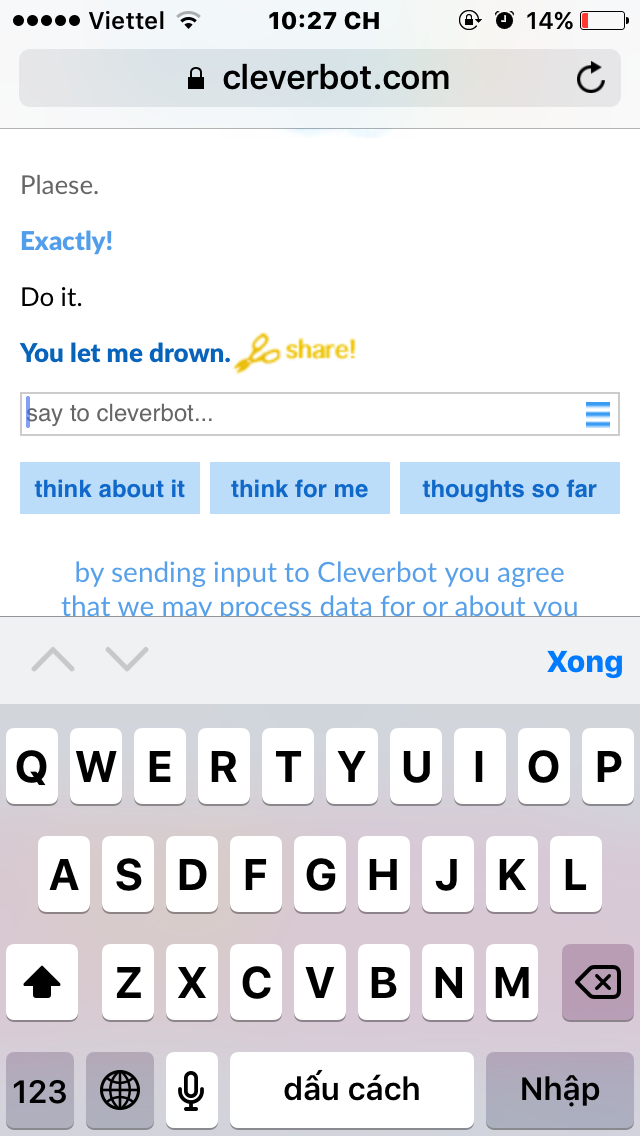Tap the Nhập return key

tap(560, 1089)
